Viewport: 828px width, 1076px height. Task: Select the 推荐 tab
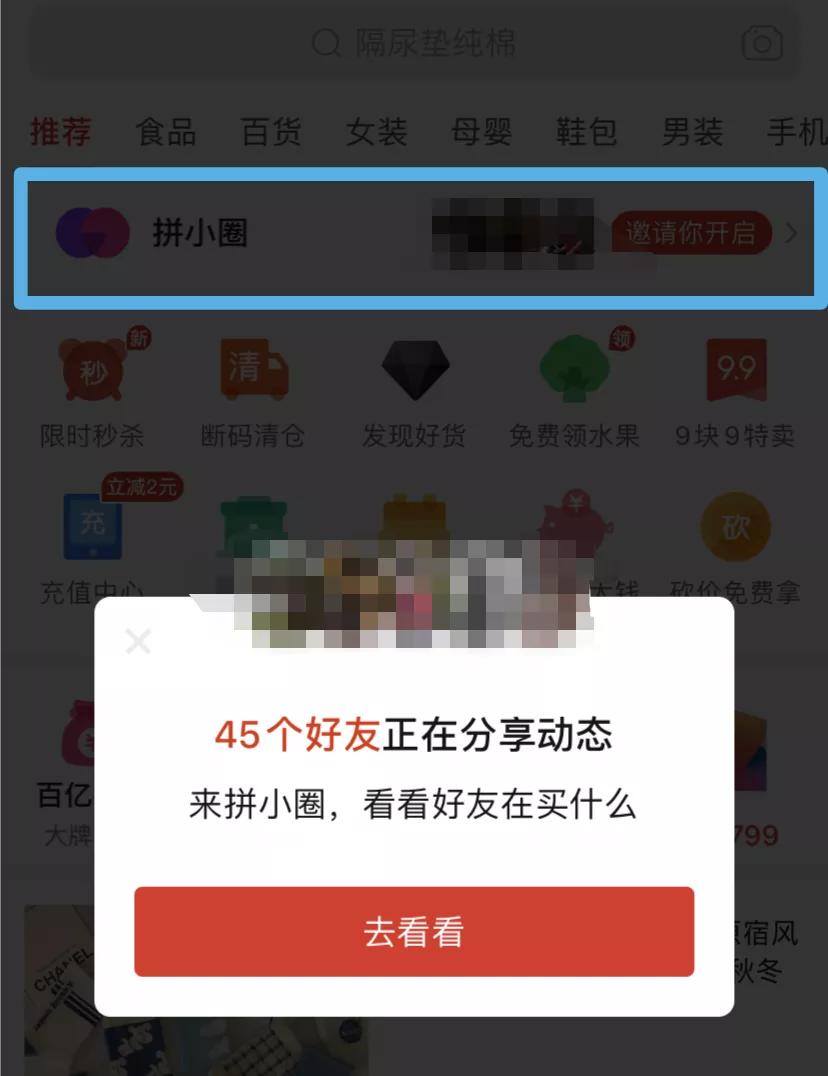(60, 131)
